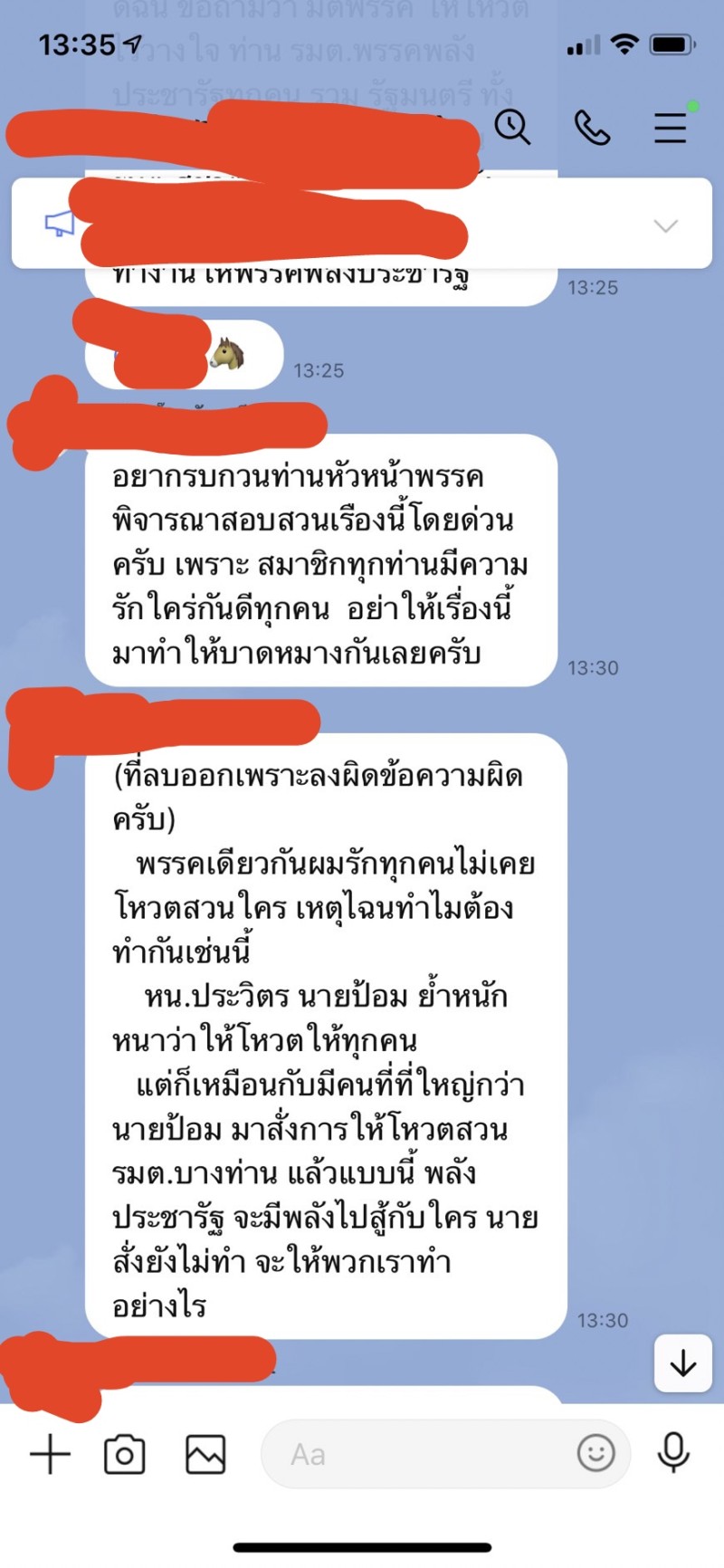The width and height of the screenshot is (724, 1568).
Task: Jump to the latest message
Action: coord(683,1362)
